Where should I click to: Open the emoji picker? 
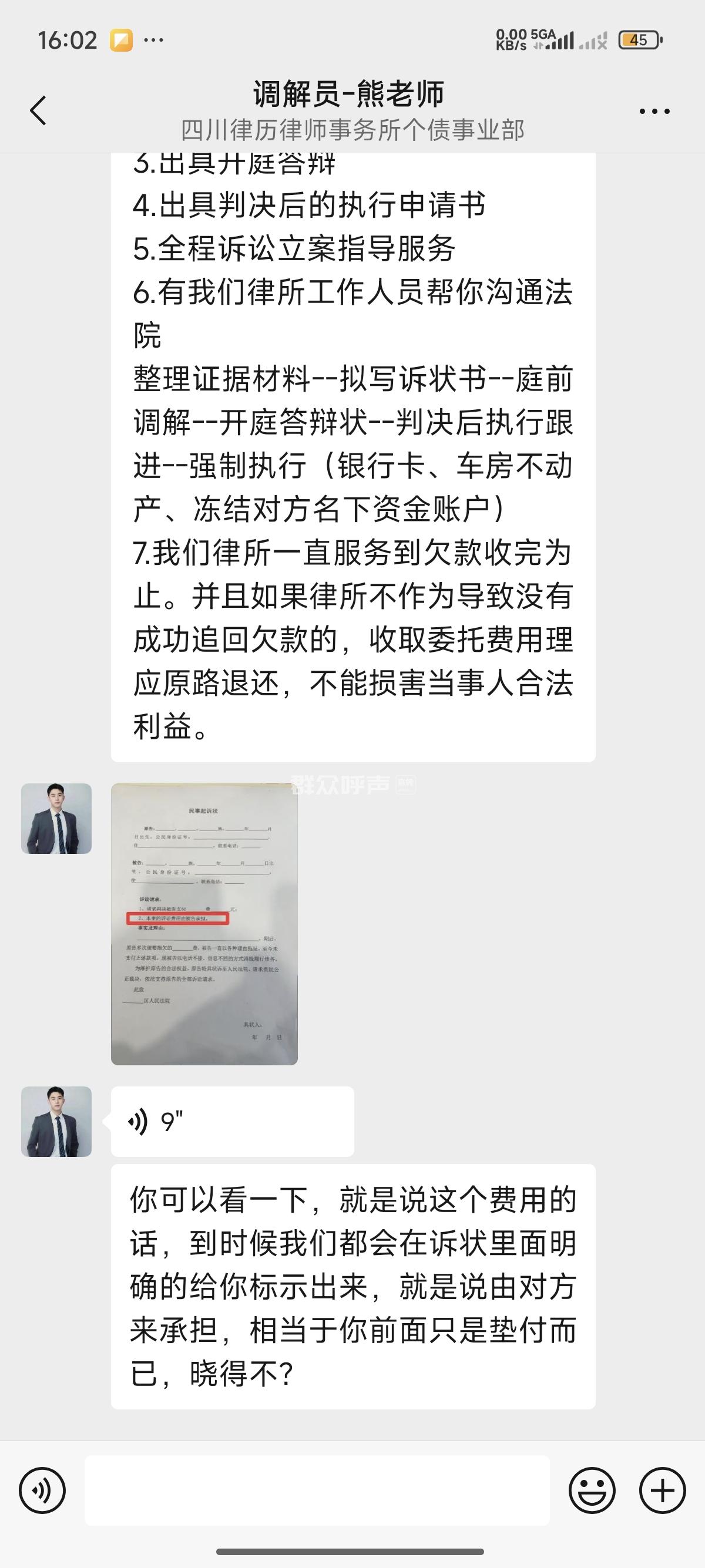(x=592, y=1490)
